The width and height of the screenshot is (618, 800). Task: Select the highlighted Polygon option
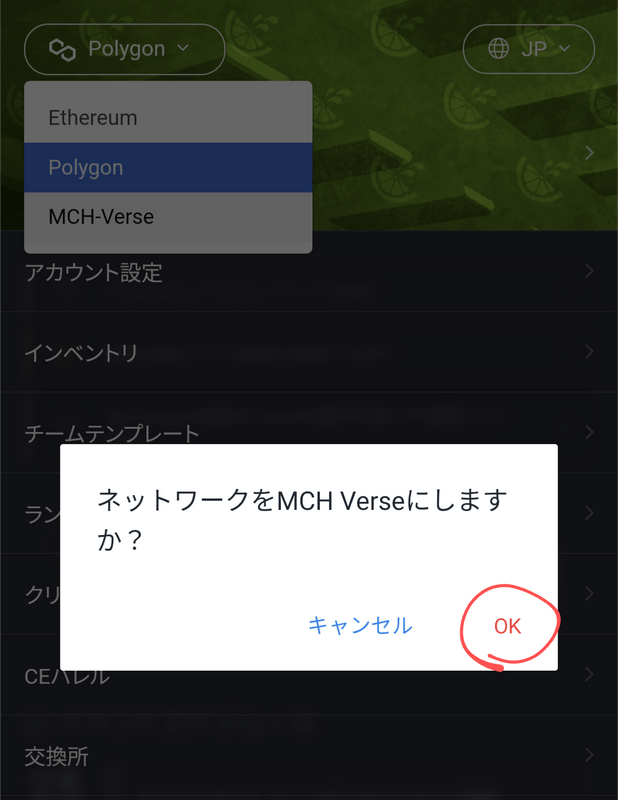click(167, 167)
